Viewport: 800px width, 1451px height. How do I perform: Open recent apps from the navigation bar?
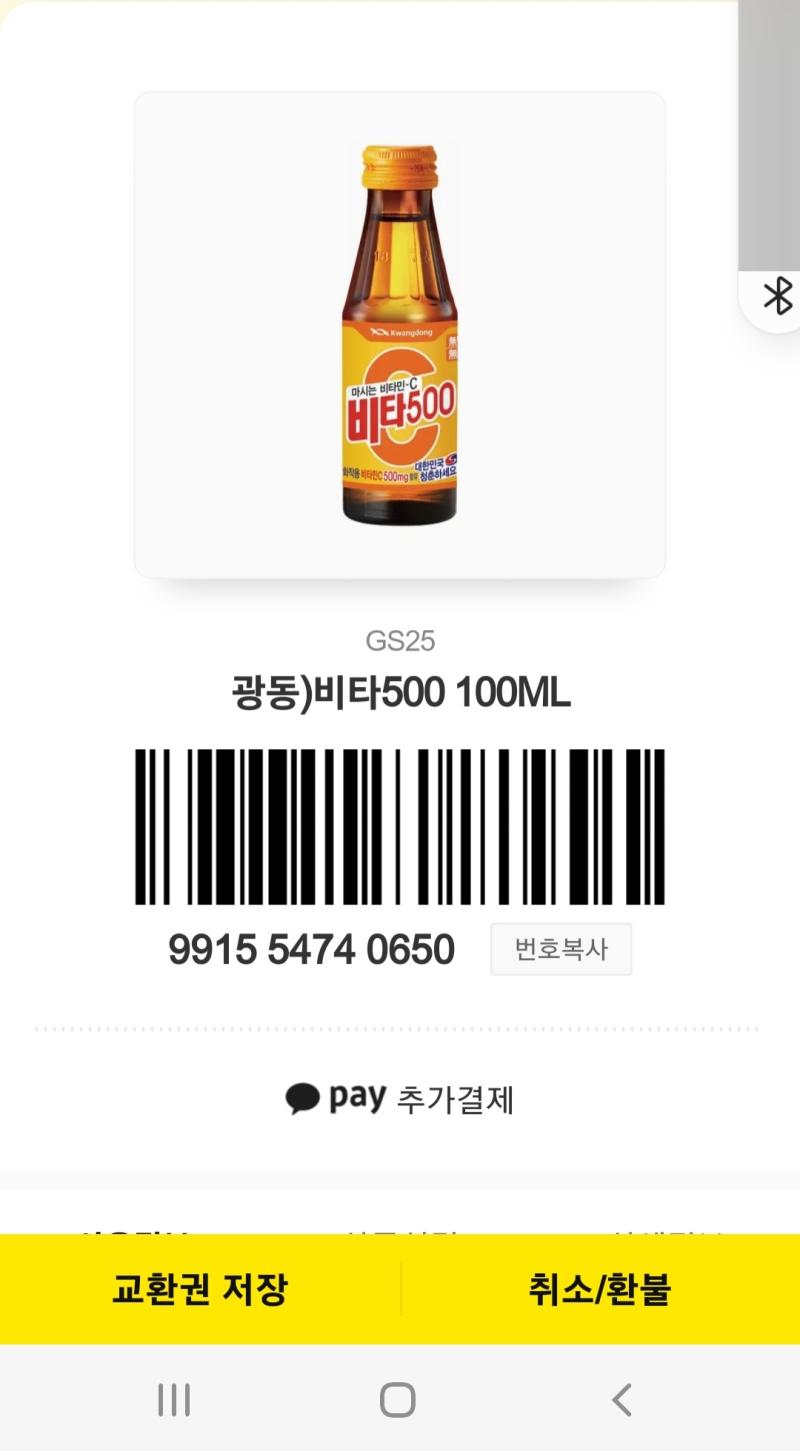click(x=174, y=1399)
